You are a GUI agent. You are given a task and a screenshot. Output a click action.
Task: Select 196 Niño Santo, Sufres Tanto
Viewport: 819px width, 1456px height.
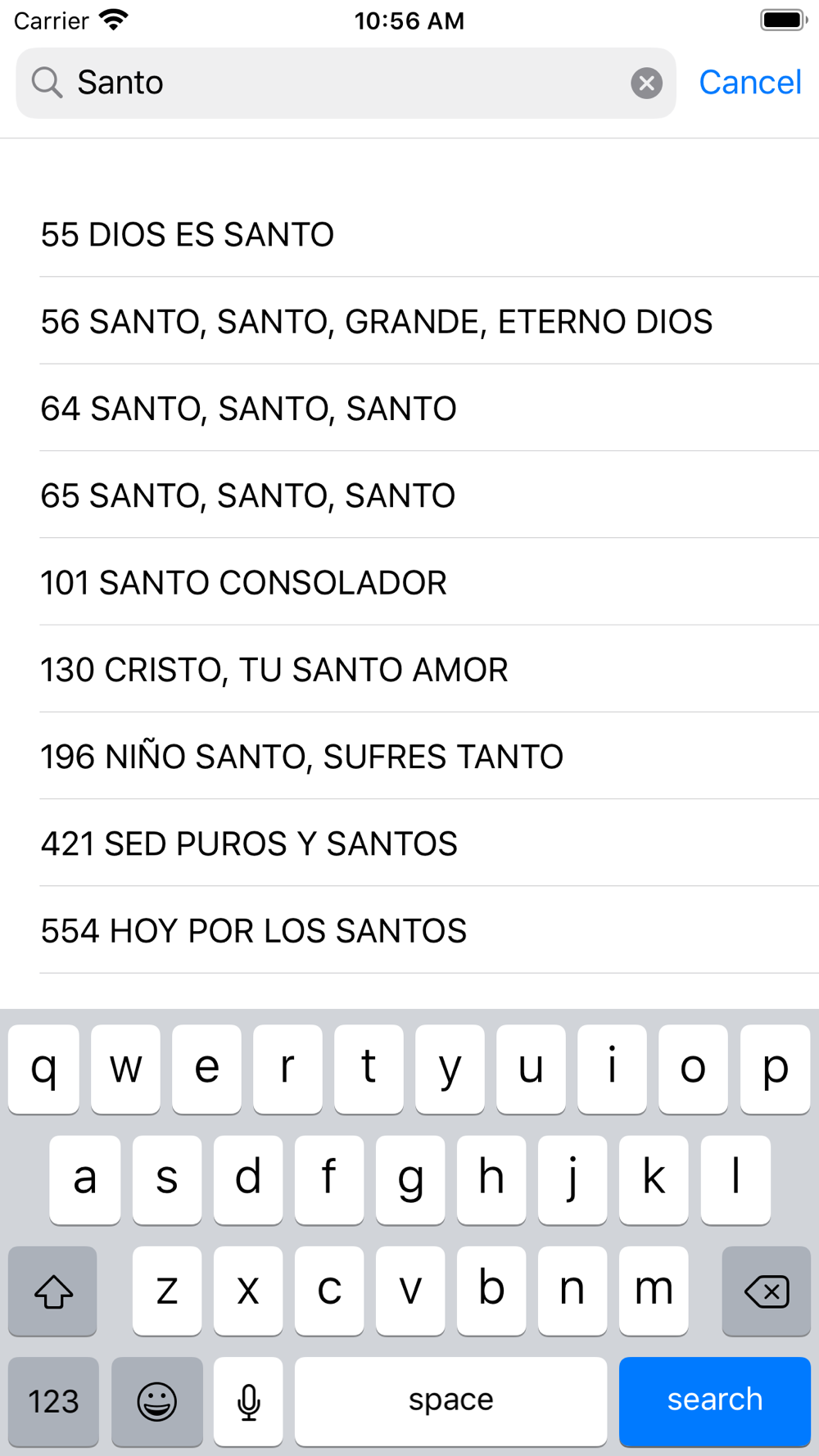(409, 756)
